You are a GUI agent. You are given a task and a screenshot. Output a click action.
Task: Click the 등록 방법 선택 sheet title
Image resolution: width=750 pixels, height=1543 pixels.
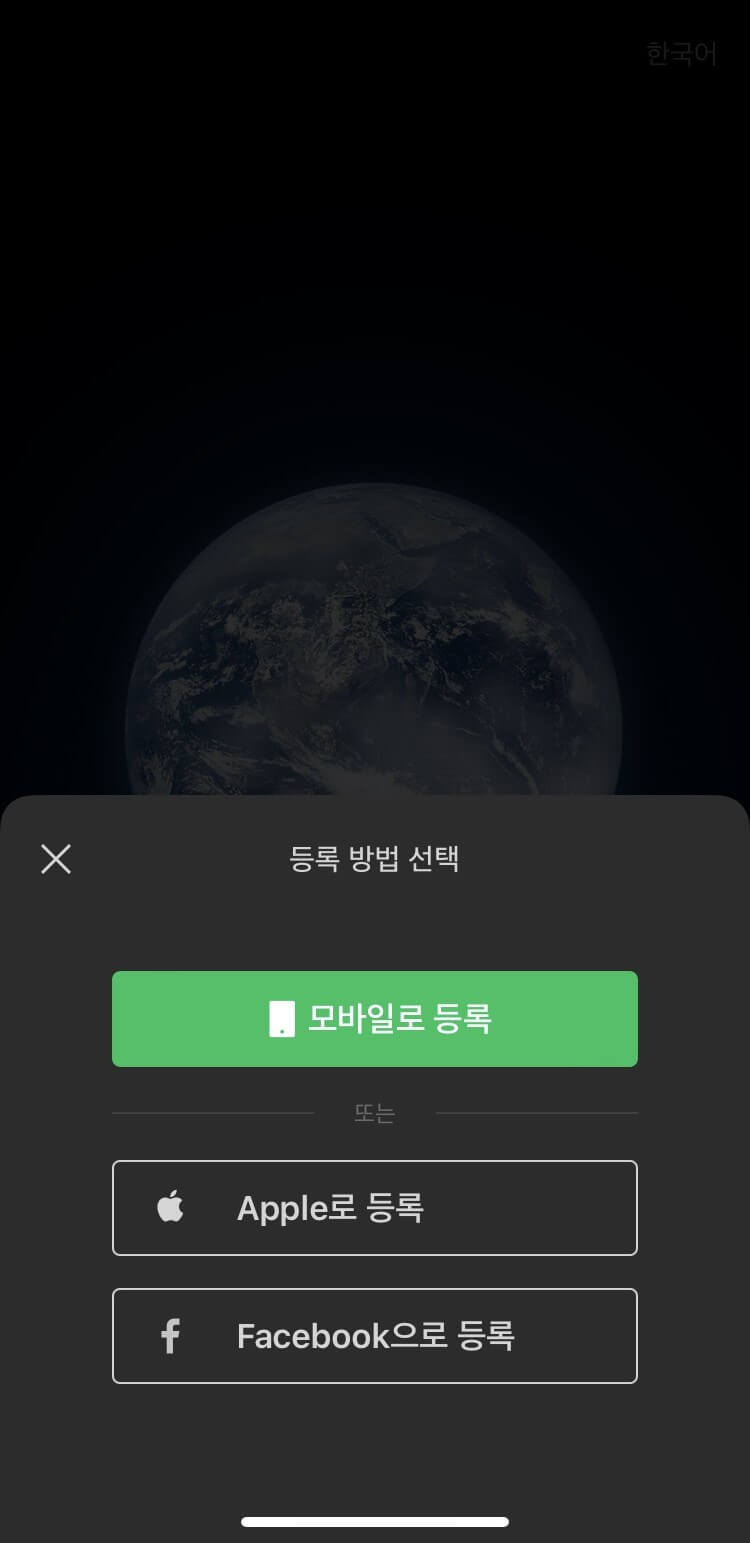[x=375, y=858]
